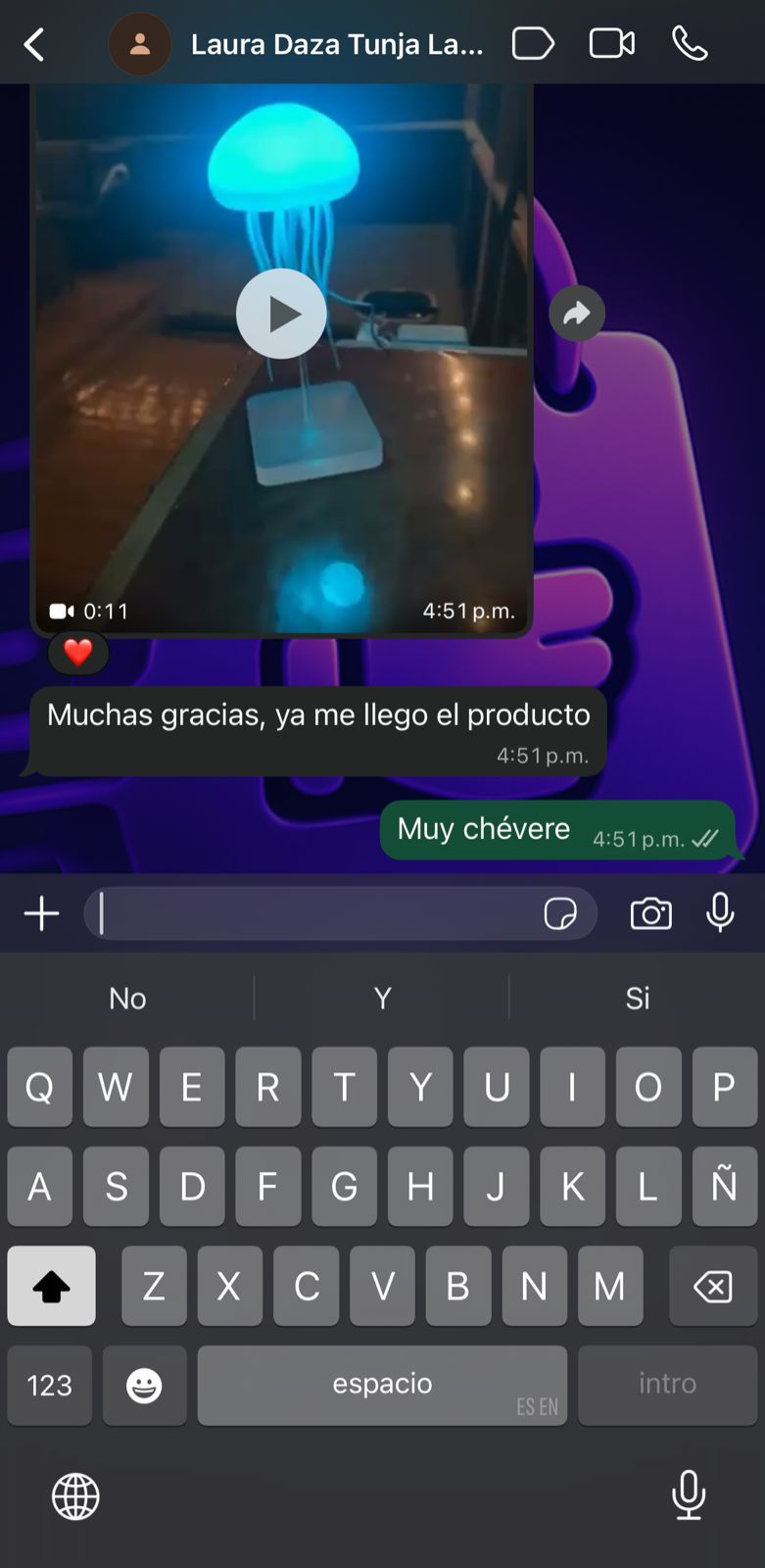Start a video call with Laura

tap(611, 44)
